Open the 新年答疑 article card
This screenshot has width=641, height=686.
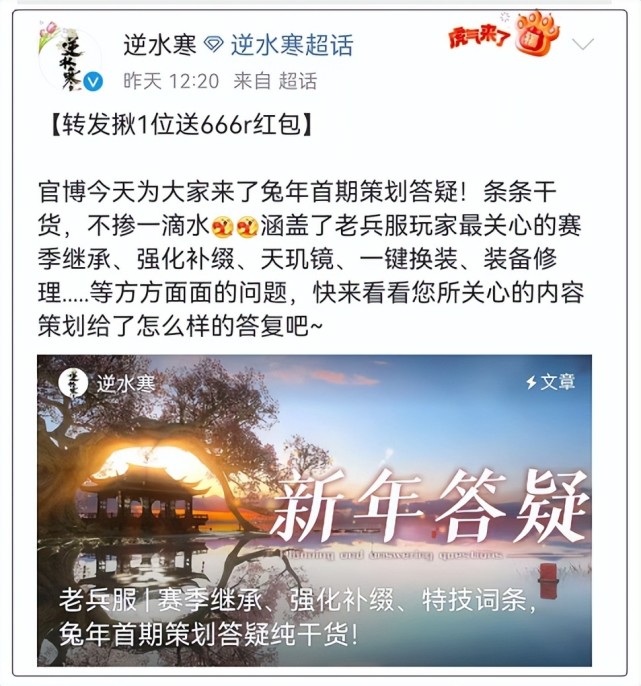(314, 510)
